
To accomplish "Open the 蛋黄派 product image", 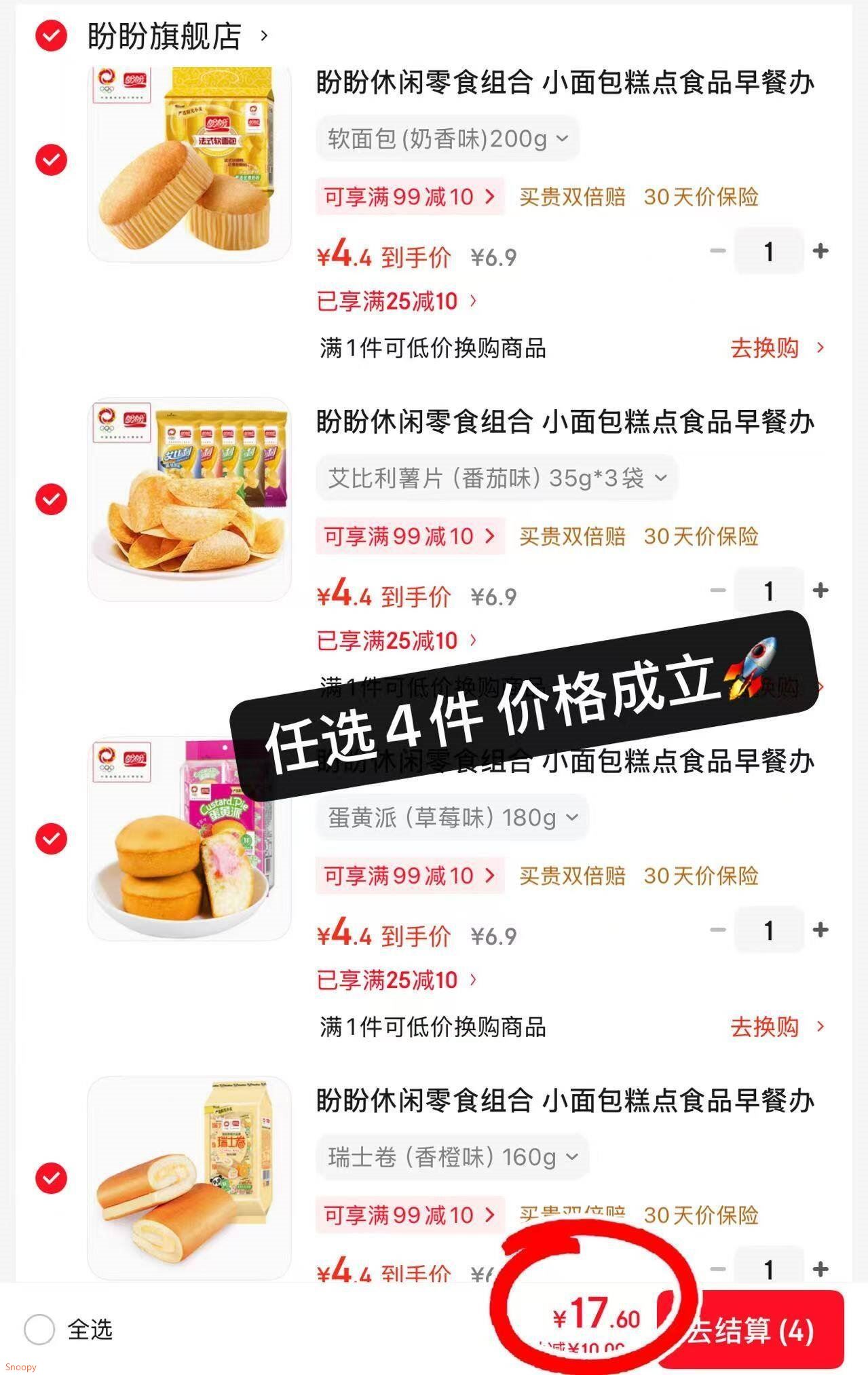I will (189, 839).
